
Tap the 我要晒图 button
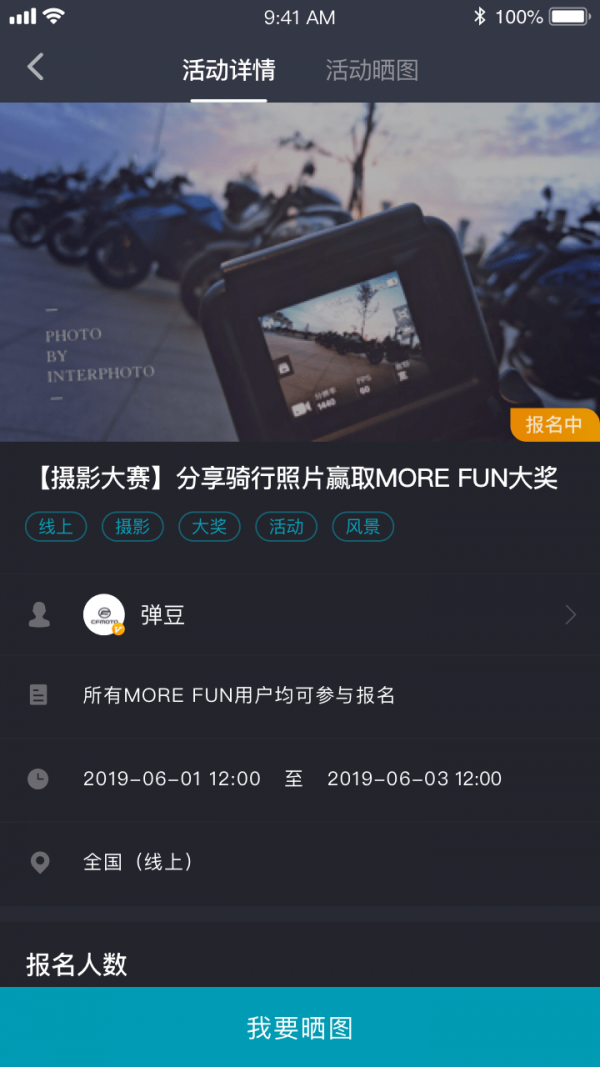click(300, 1027)
